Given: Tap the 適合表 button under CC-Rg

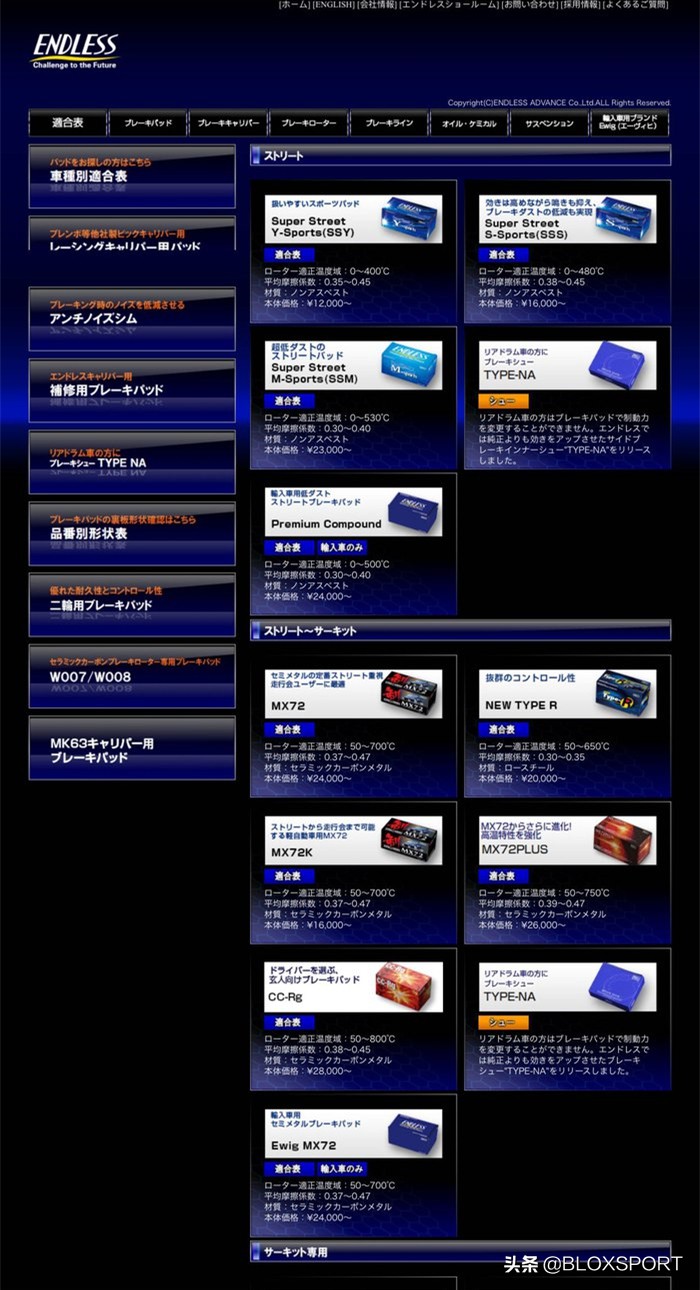Looking at the screenshot, I should (288, 1022).
